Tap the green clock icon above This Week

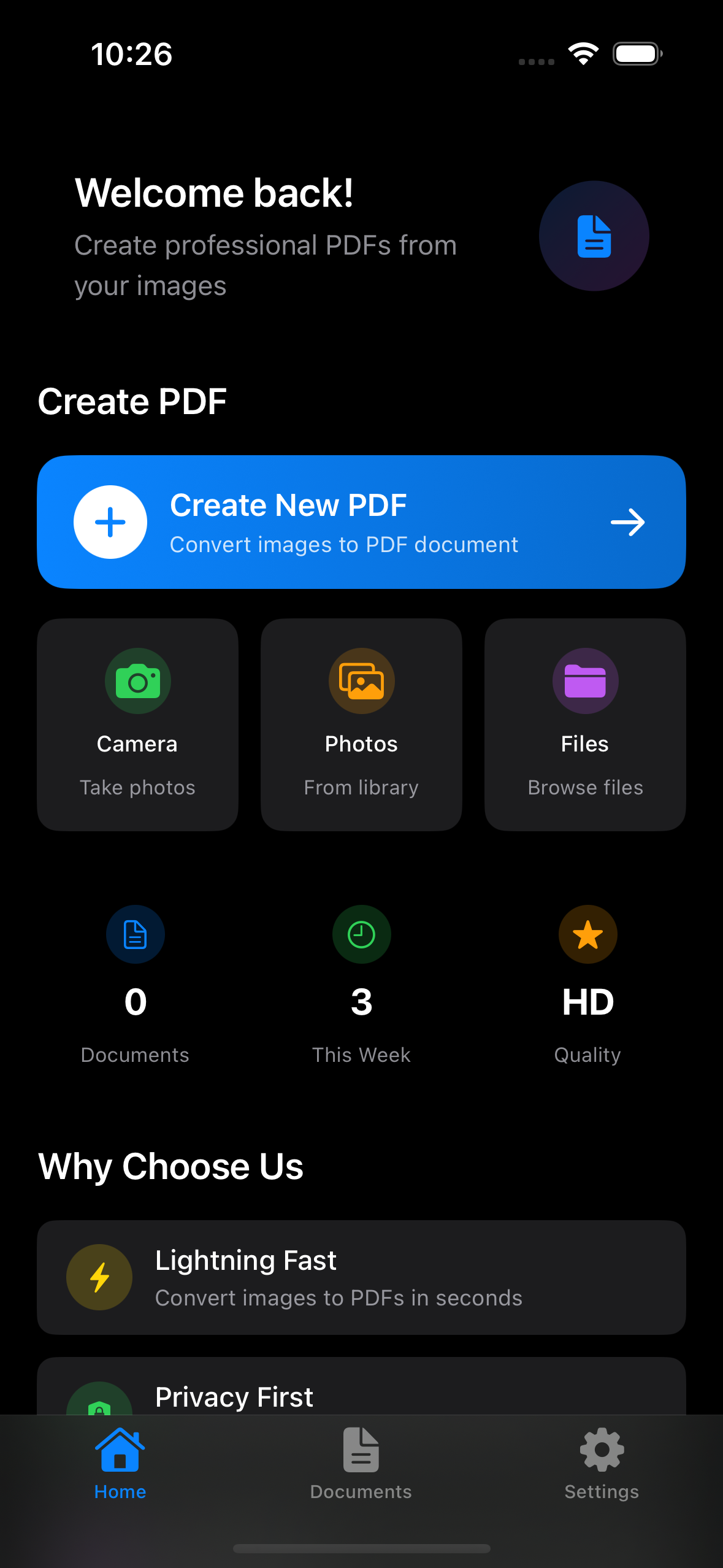pyautogui.click(x=361, y=934)
